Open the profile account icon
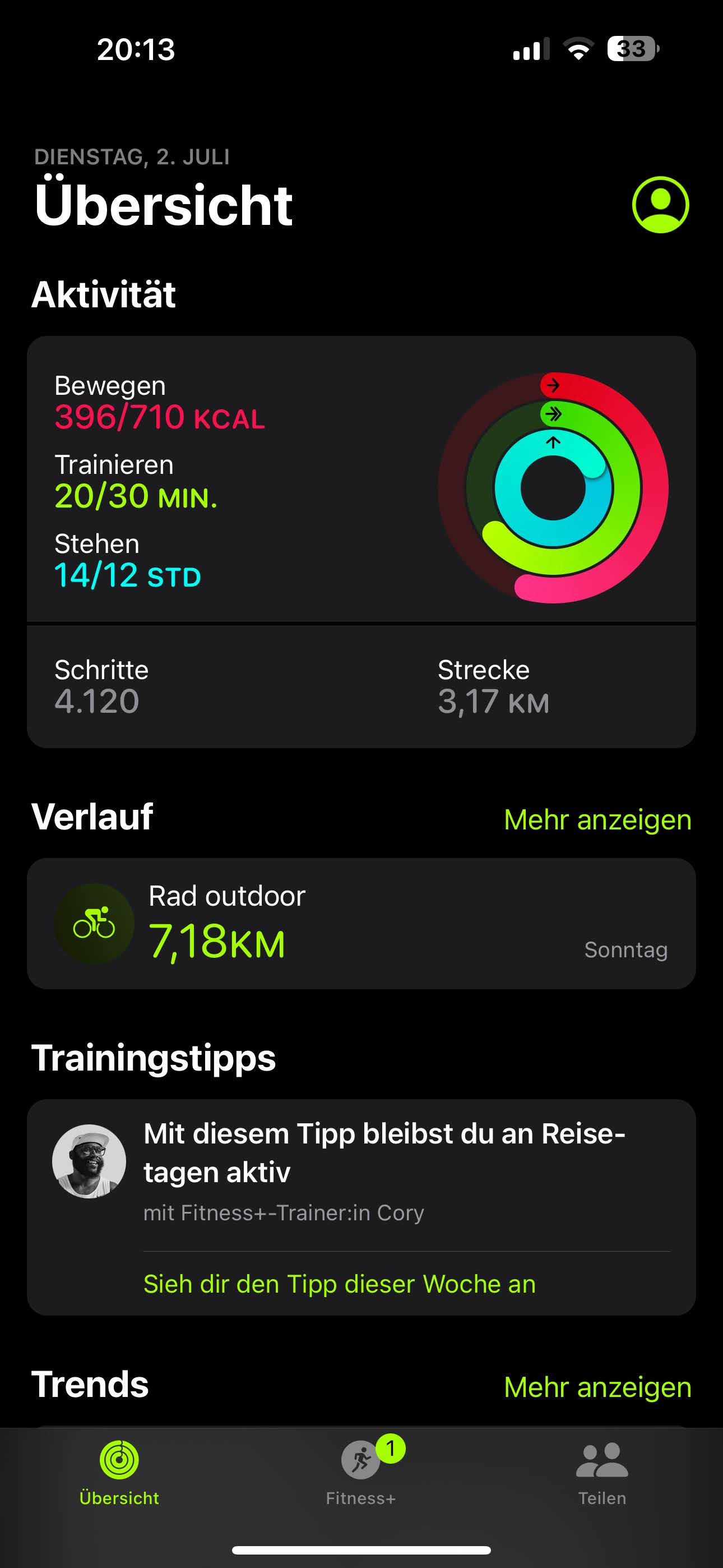The image size is (723, 1568). pyautogui.click(x=660, y=205)
